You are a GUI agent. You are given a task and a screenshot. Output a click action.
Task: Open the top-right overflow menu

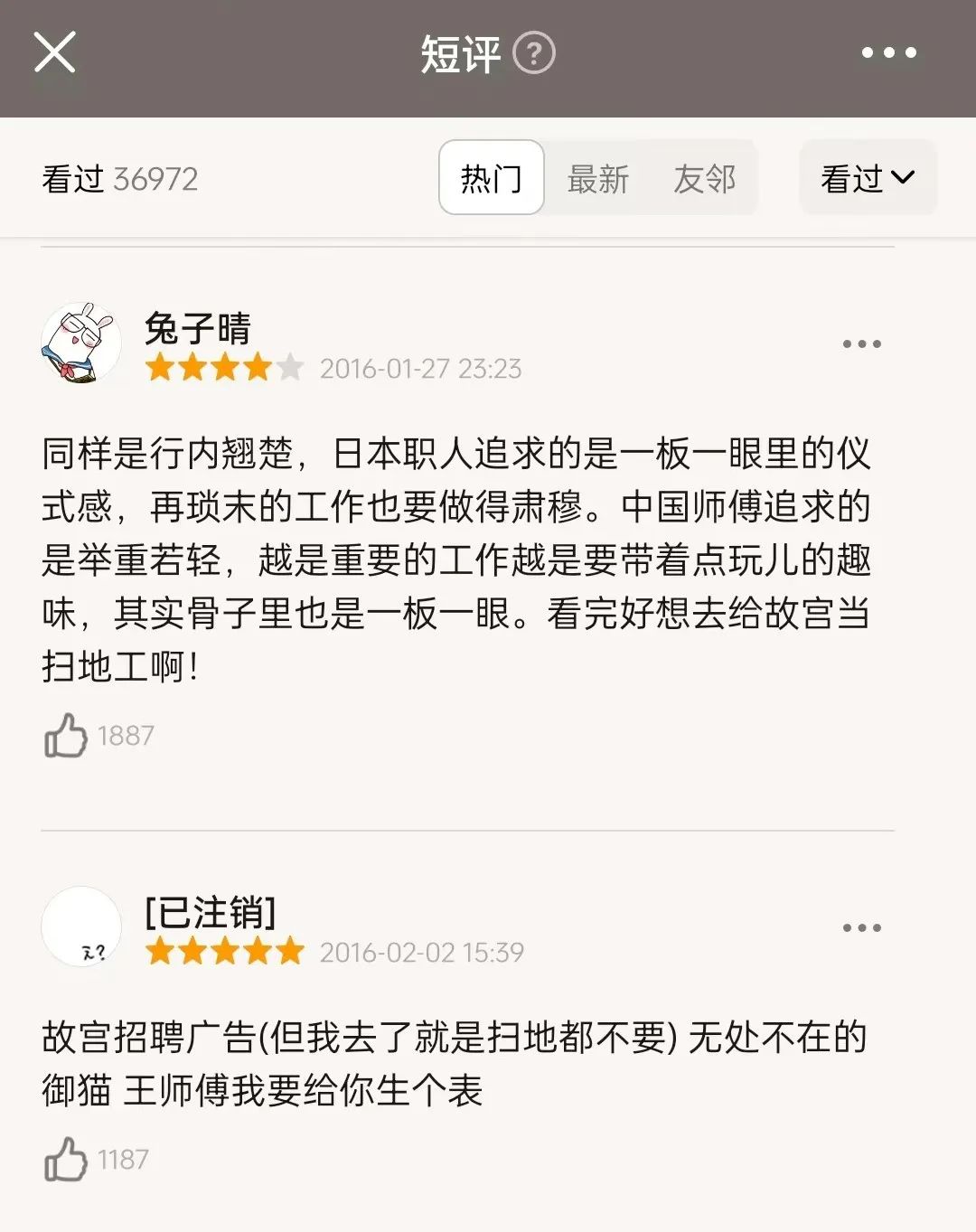pos(888,53)
